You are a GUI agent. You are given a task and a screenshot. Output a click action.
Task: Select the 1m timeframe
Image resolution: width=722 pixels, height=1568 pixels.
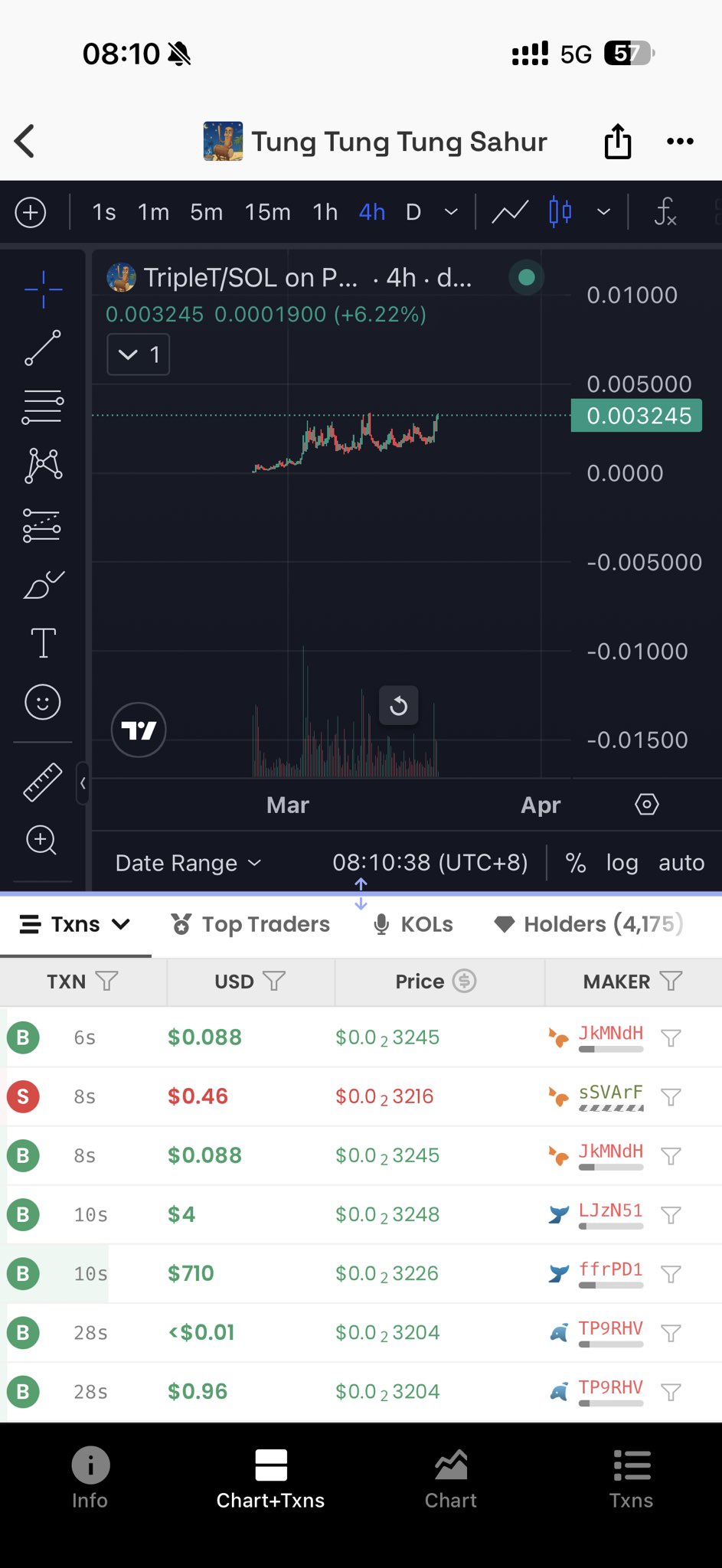[x=153, y=212]
